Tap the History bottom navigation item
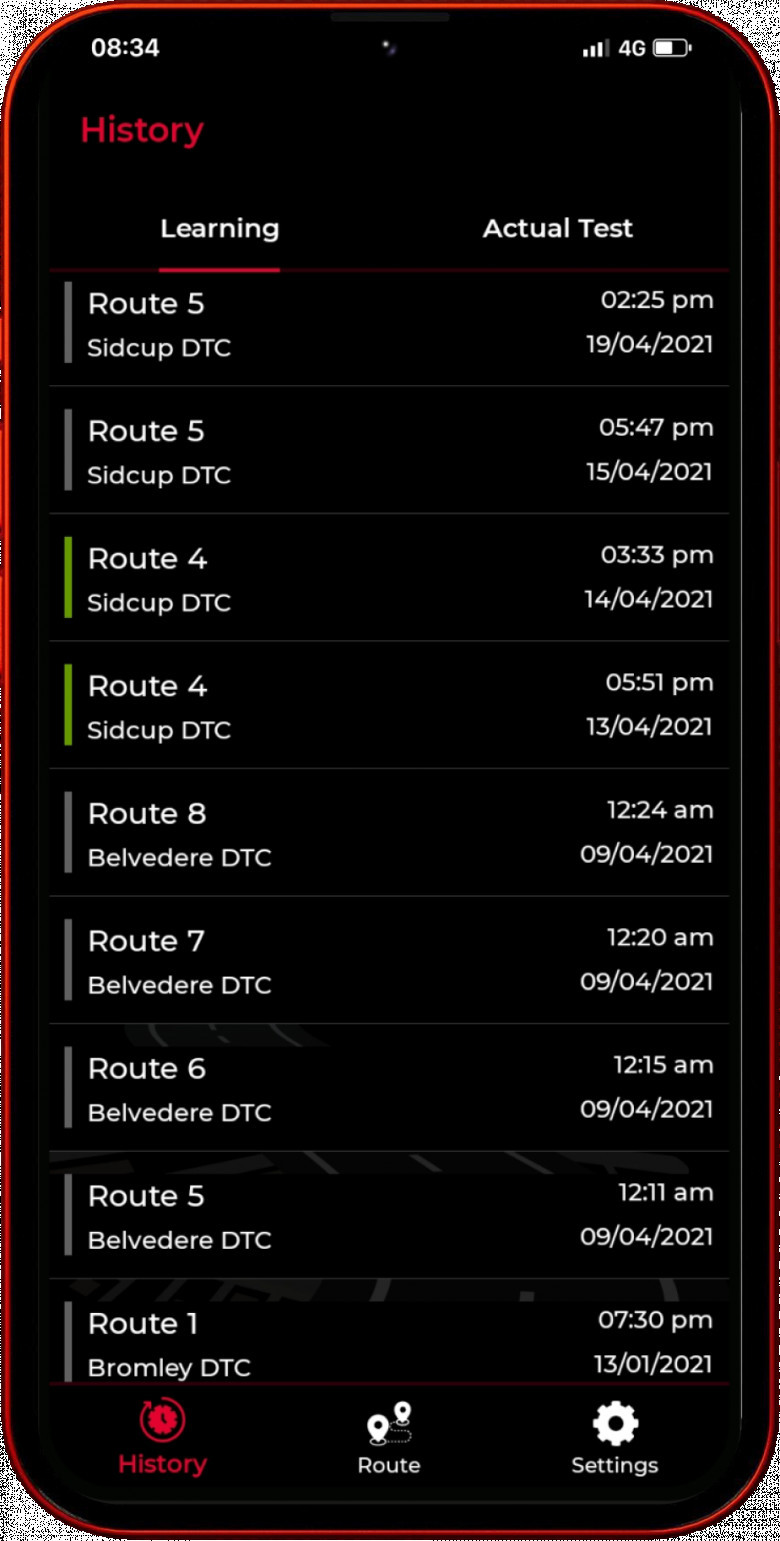The image size is (780, 1541). click(x=162, y=1439)
